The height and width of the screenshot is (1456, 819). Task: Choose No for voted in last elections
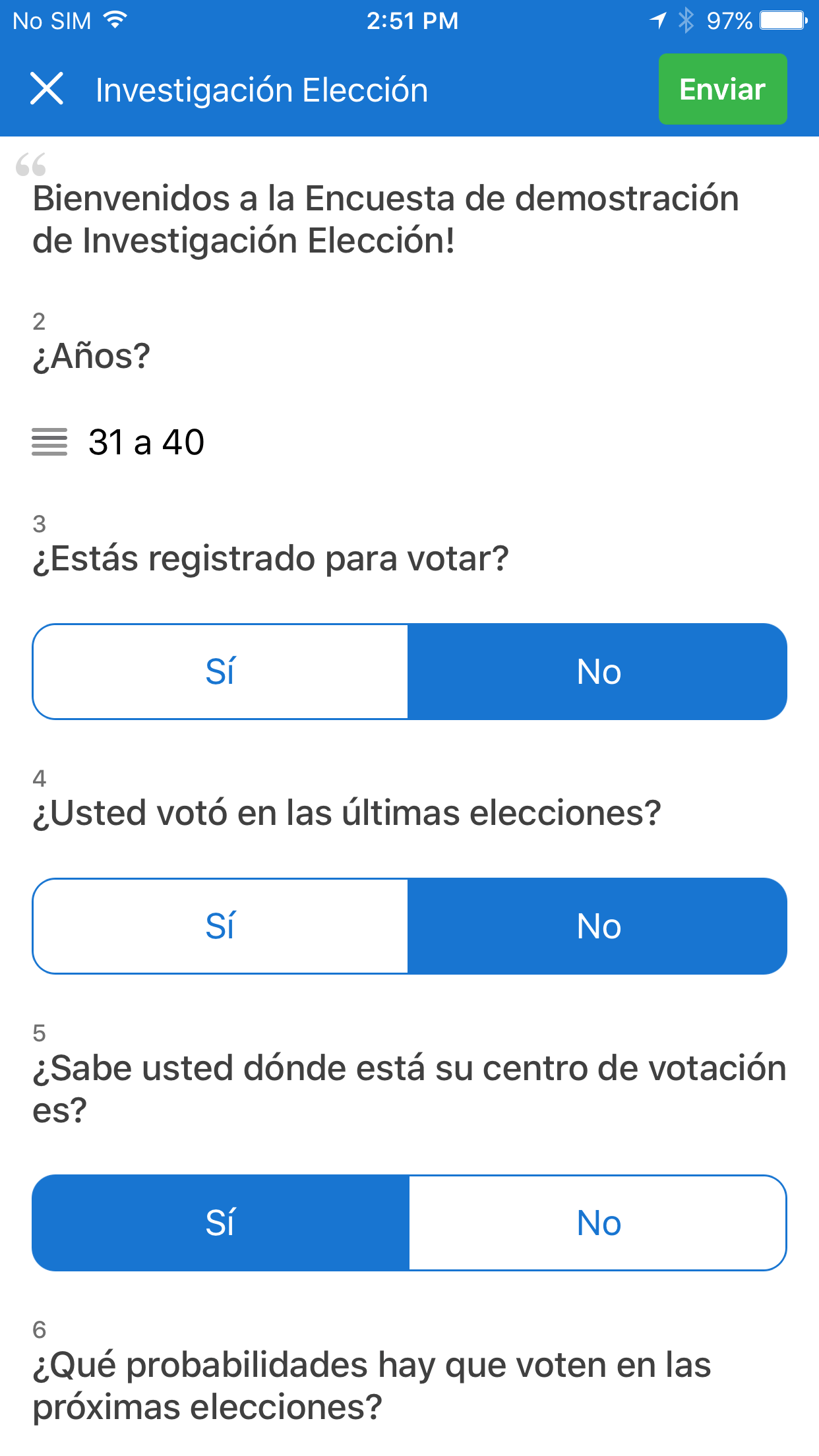pos(598,926)
